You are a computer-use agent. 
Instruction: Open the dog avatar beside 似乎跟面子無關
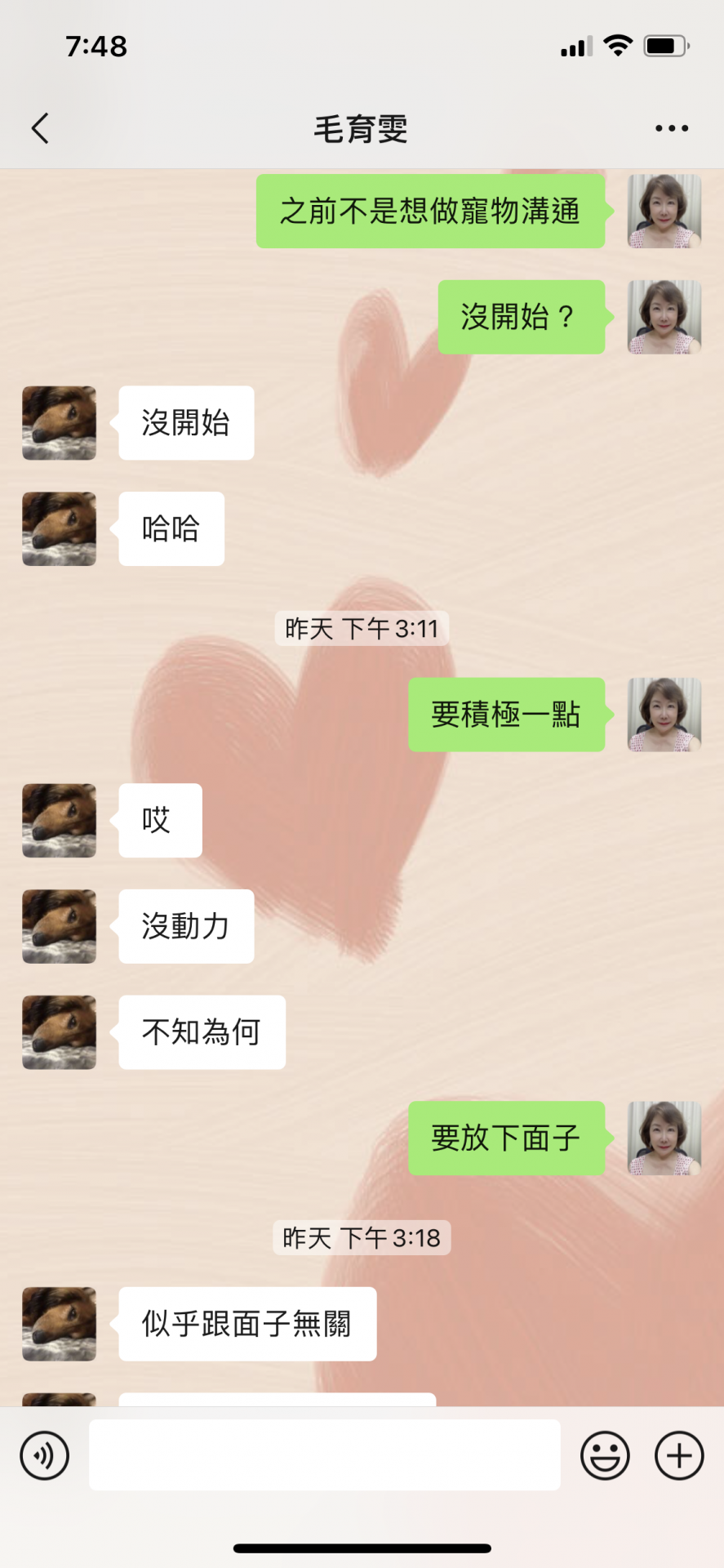(x=59, y=1324)
